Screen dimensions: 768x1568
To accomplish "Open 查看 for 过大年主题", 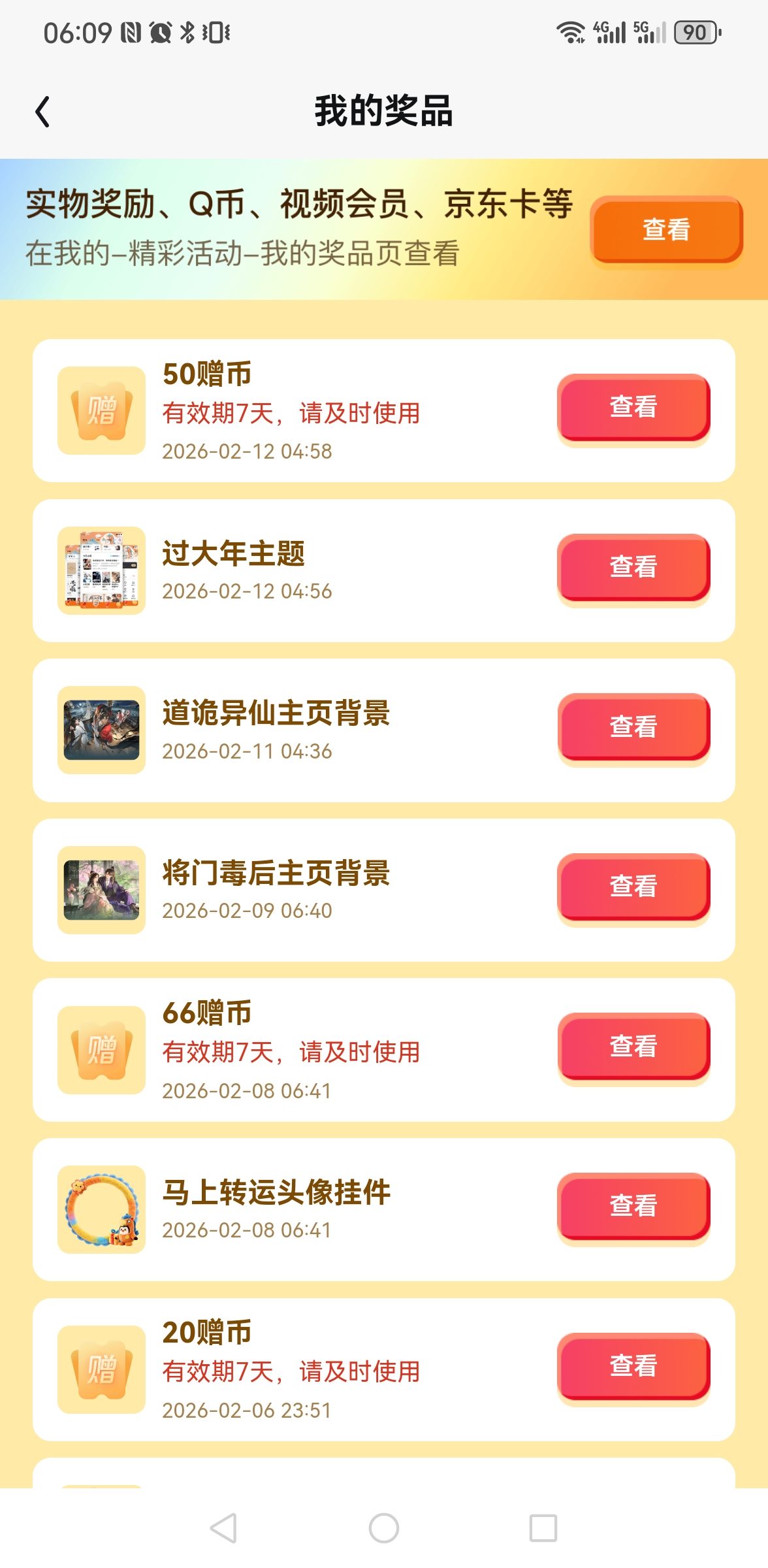I will coord(633,566).
